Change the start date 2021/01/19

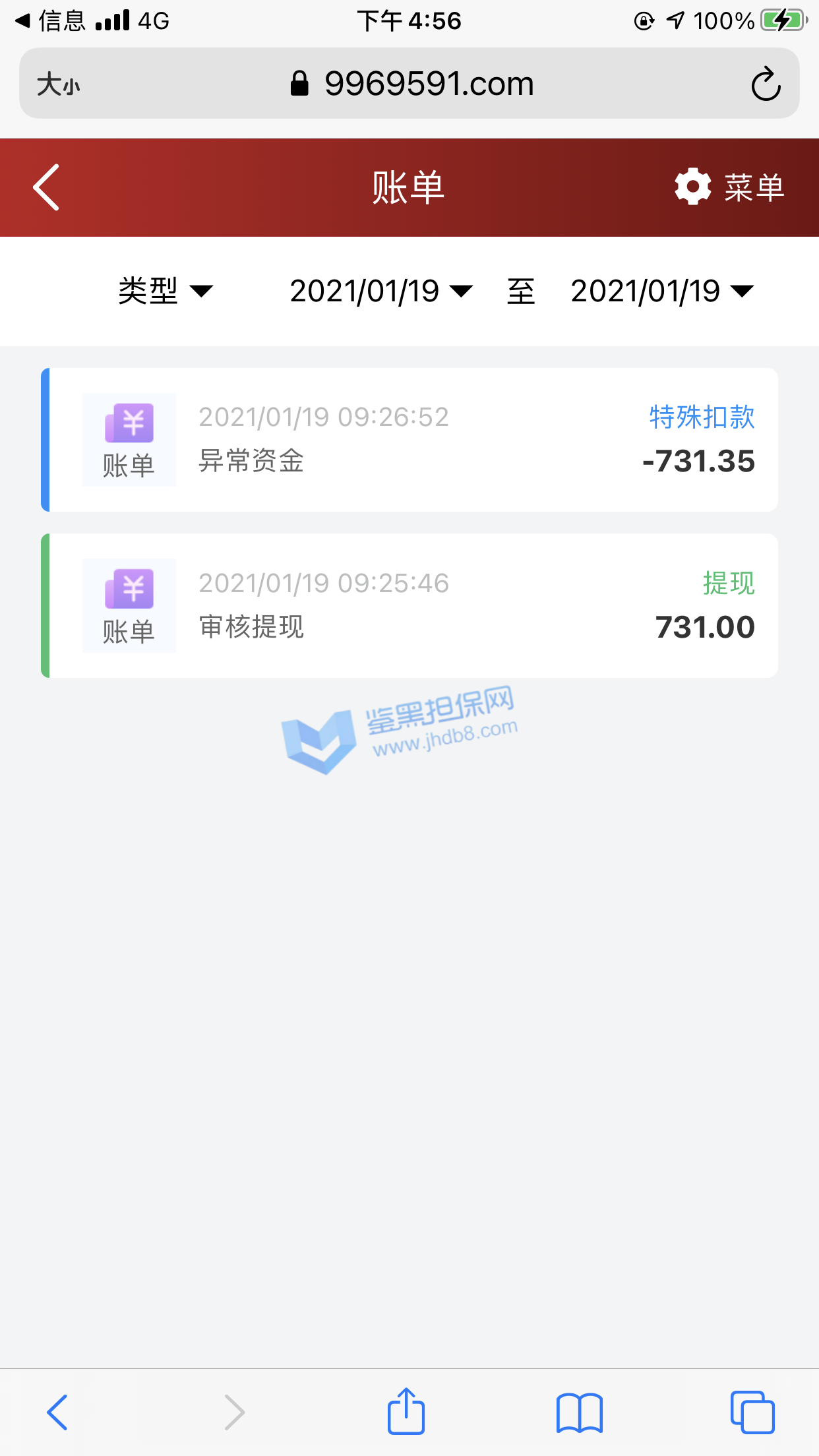click(x=380, y=291)
